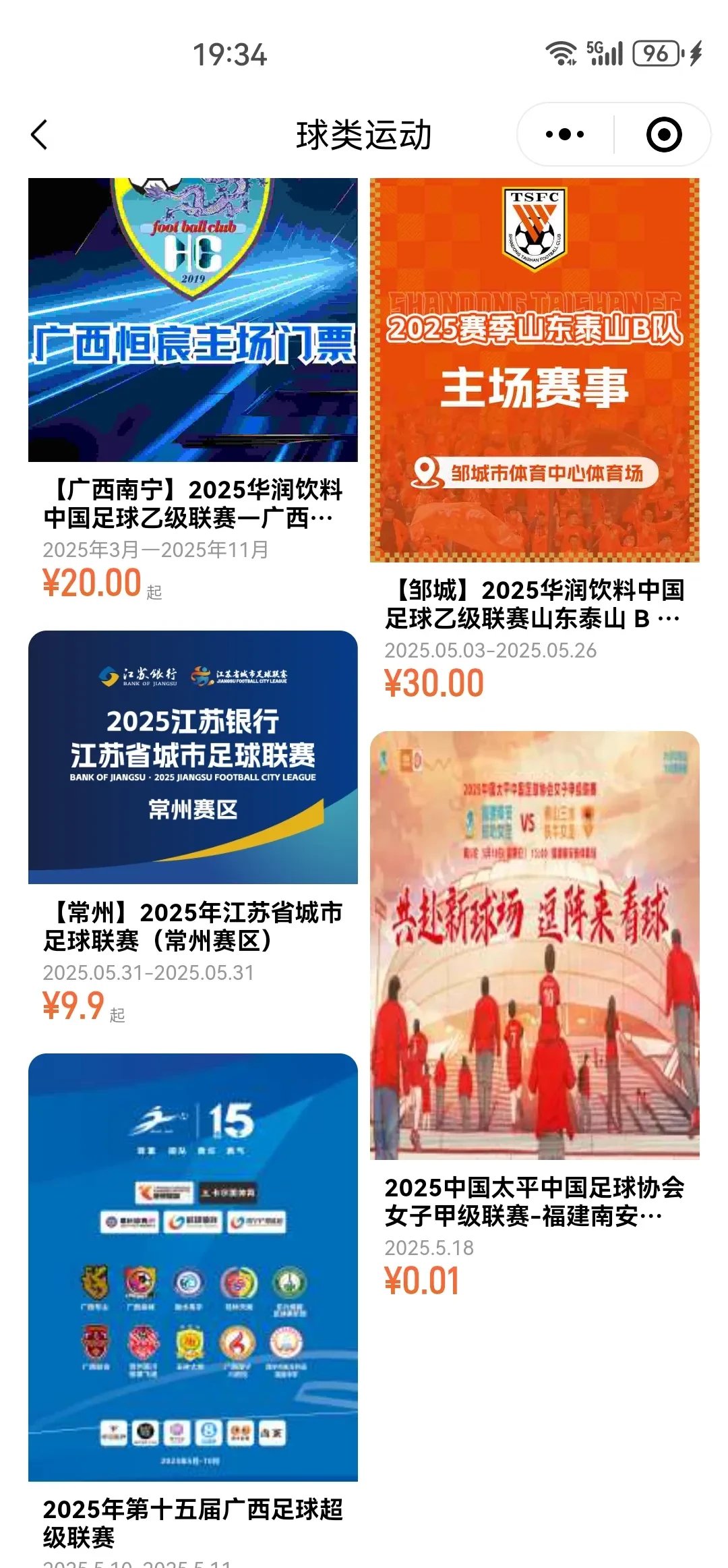The width and height of the screenshot is (728, 1568).
Task: Tap the location pin beside 邹城市体育中心体育场
Action: point(426,473)
